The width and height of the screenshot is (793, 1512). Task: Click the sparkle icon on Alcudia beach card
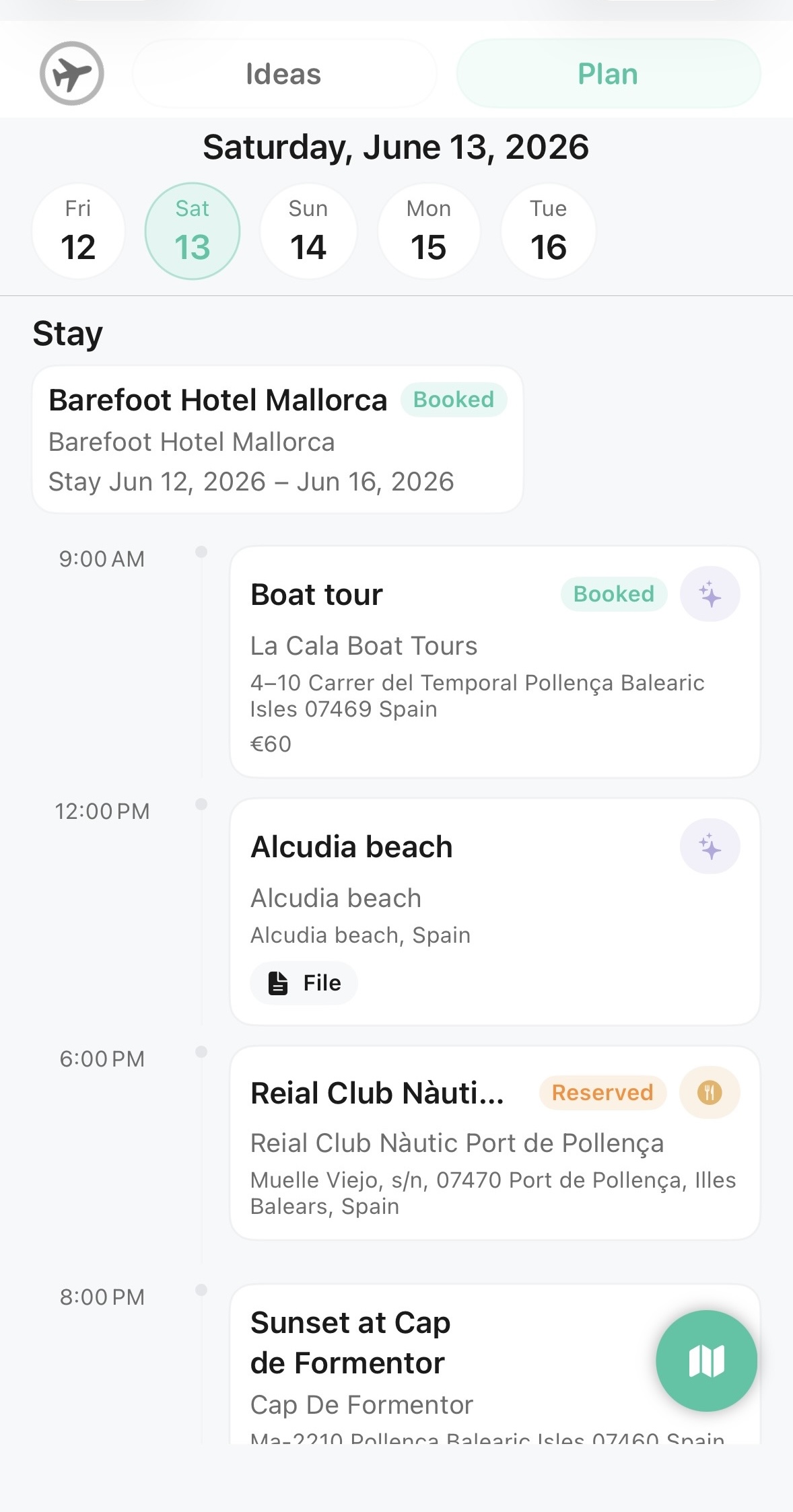tap(709, 846)
